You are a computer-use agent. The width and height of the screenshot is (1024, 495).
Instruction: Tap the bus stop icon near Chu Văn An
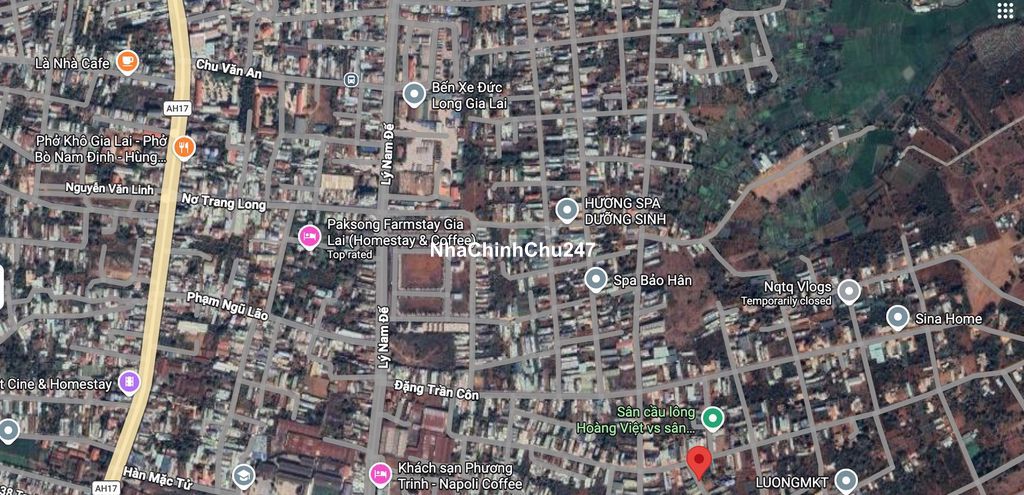pos(351,79)
